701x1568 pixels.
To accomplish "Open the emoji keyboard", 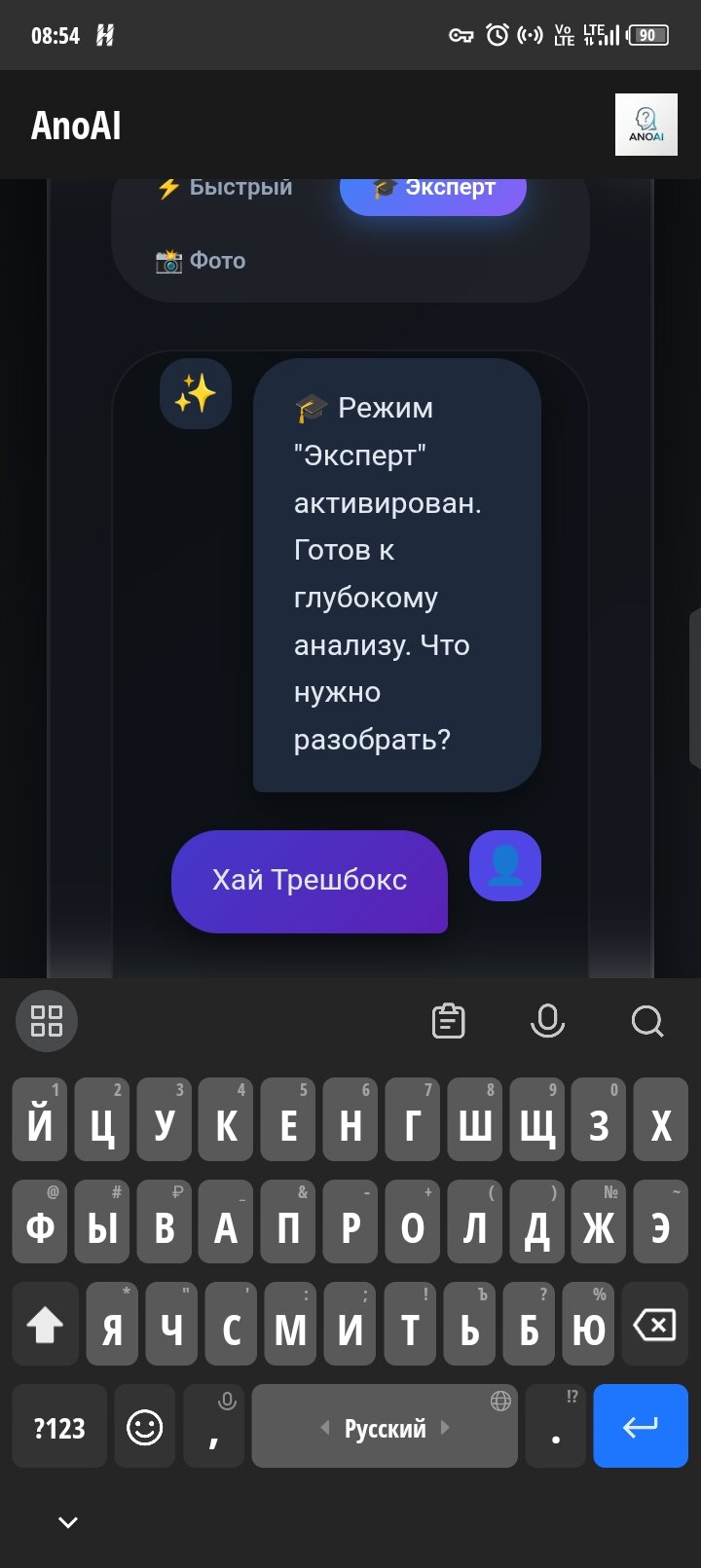I will [x=144, y=1426].
